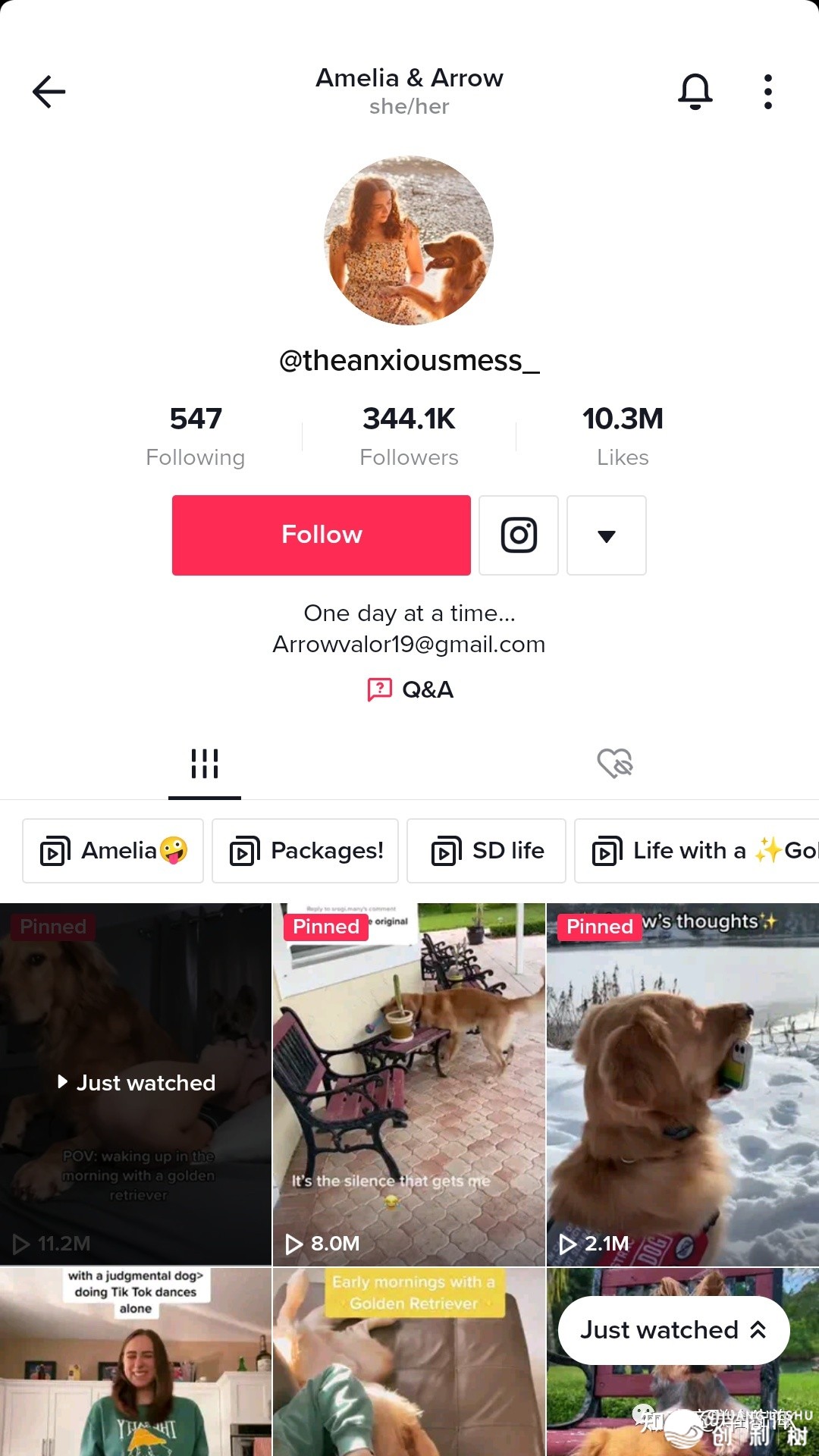Open the Amelia playlist
The height and width of the screenshot is (1456, 819).
[113, 851]
